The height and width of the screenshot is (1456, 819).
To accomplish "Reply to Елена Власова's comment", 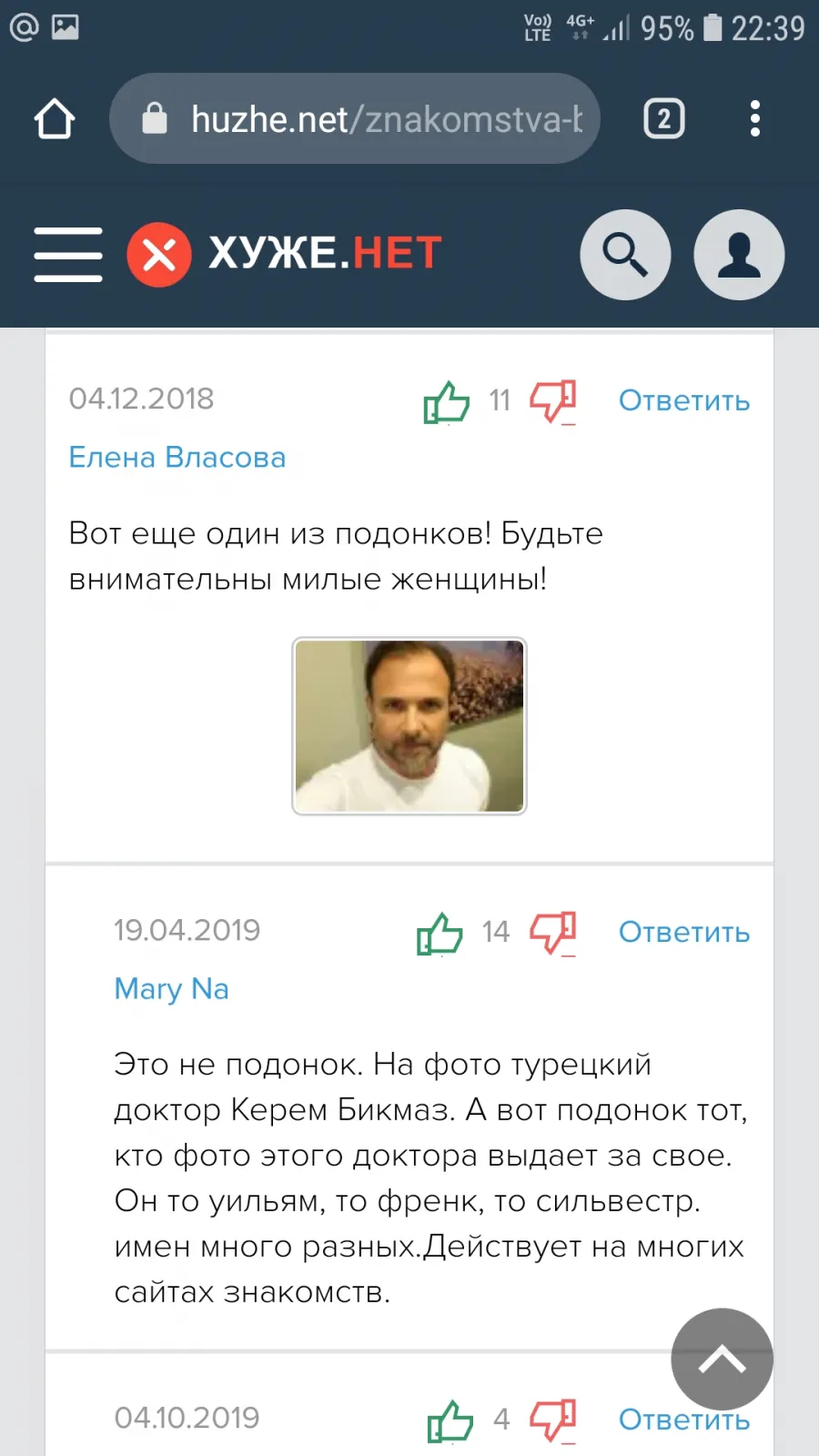I will click(x=684, y=400).
